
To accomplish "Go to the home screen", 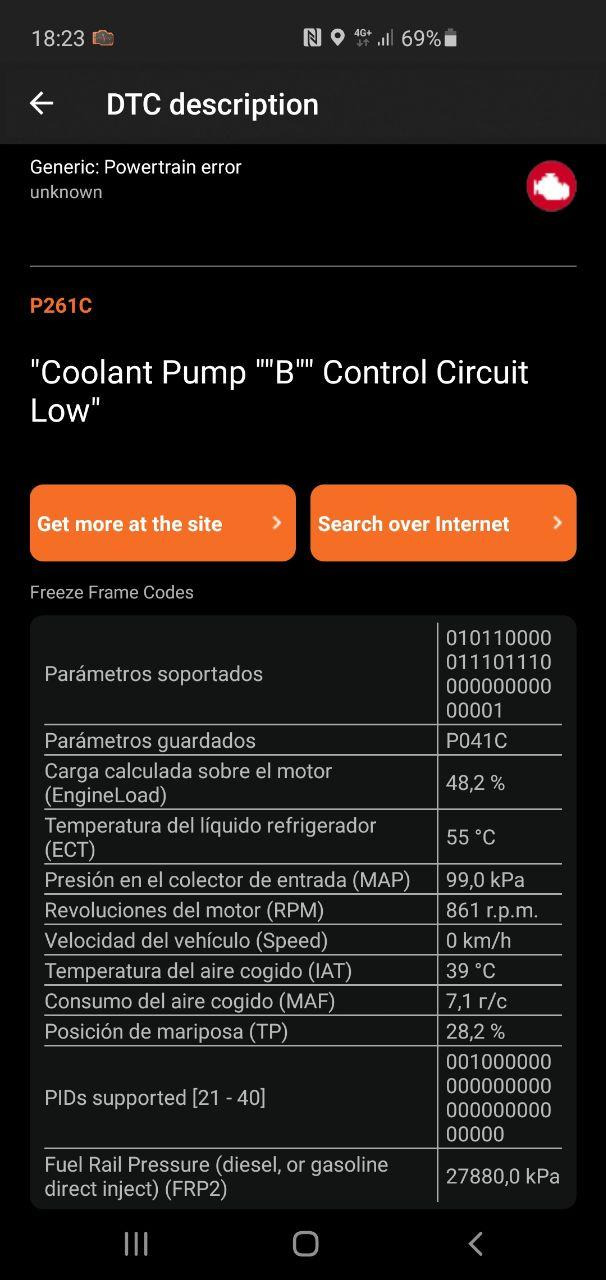I will point(305,1243).
